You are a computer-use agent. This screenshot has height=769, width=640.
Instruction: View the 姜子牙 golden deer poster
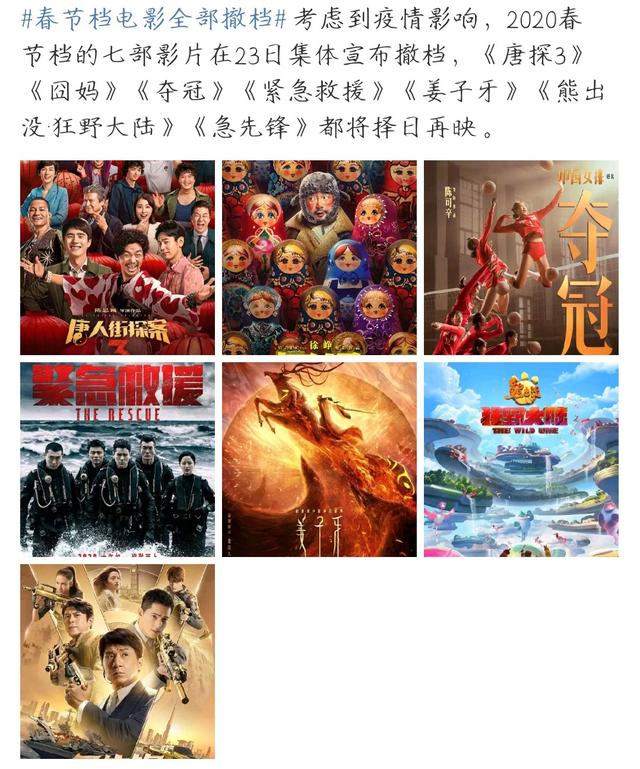click(x=319, y=459)
